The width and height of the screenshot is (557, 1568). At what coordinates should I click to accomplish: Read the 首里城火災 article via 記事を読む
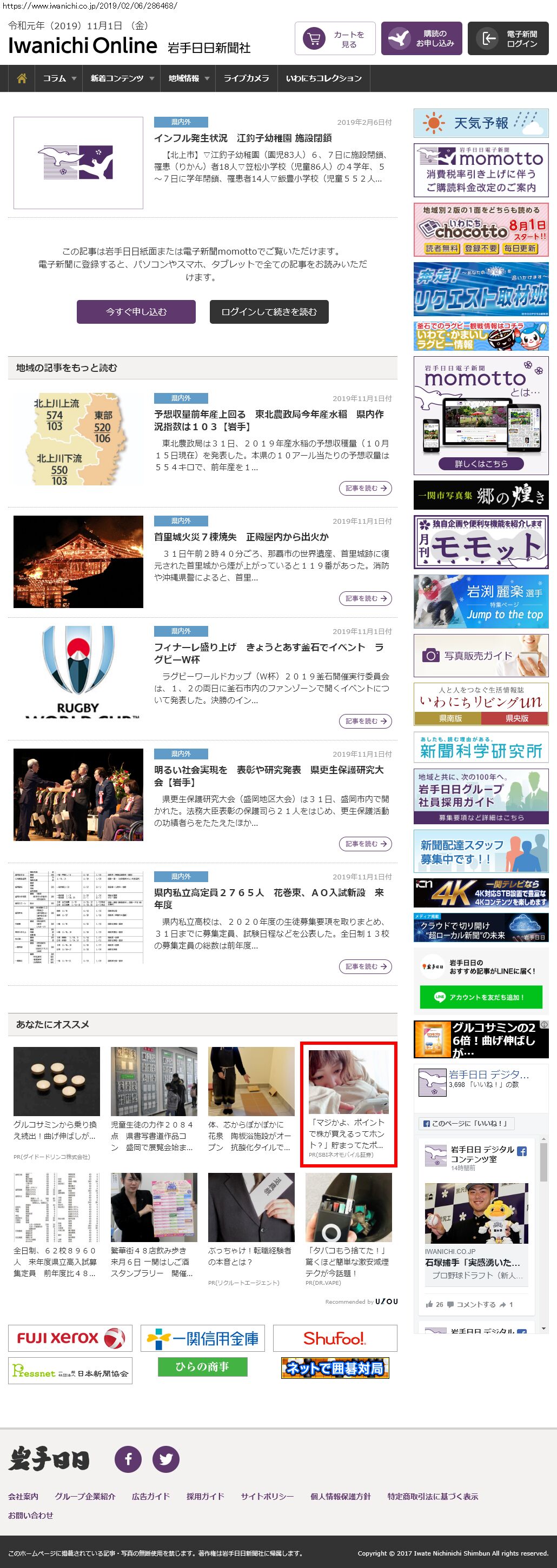(x=364, y=598)
